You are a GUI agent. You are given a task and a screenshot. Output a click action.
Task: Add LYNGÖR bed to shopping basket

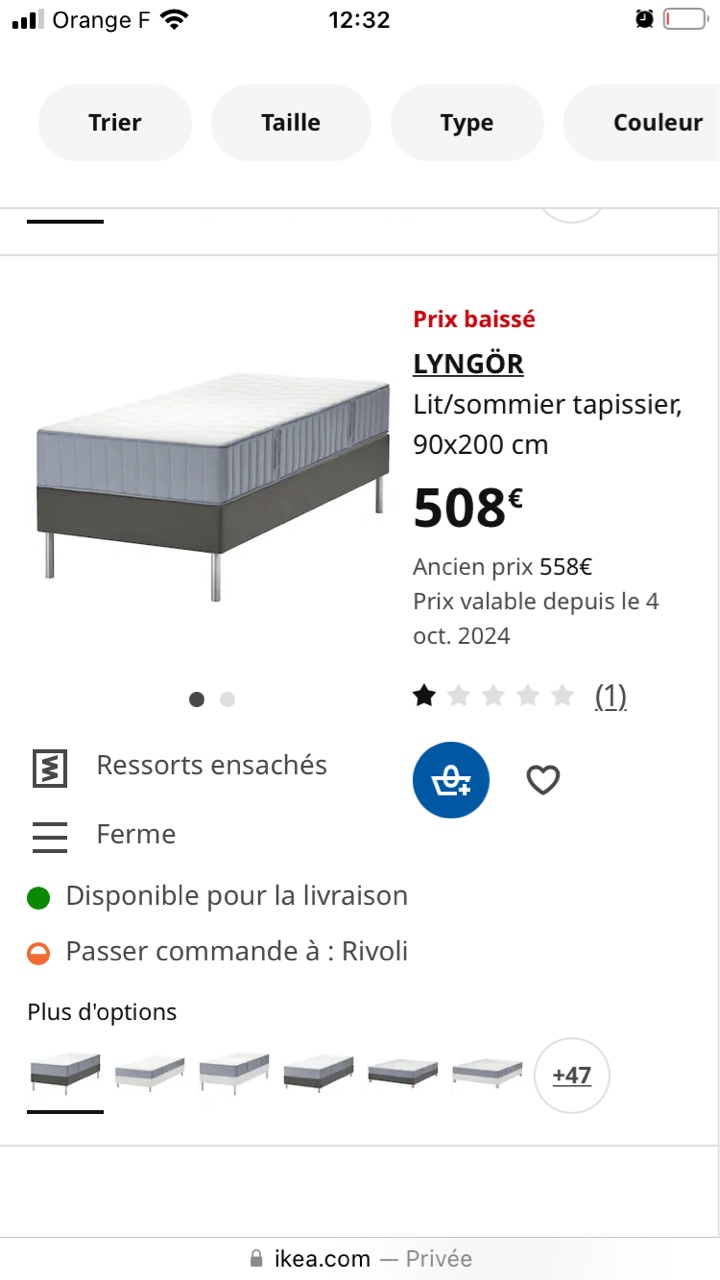coord(451,780)
